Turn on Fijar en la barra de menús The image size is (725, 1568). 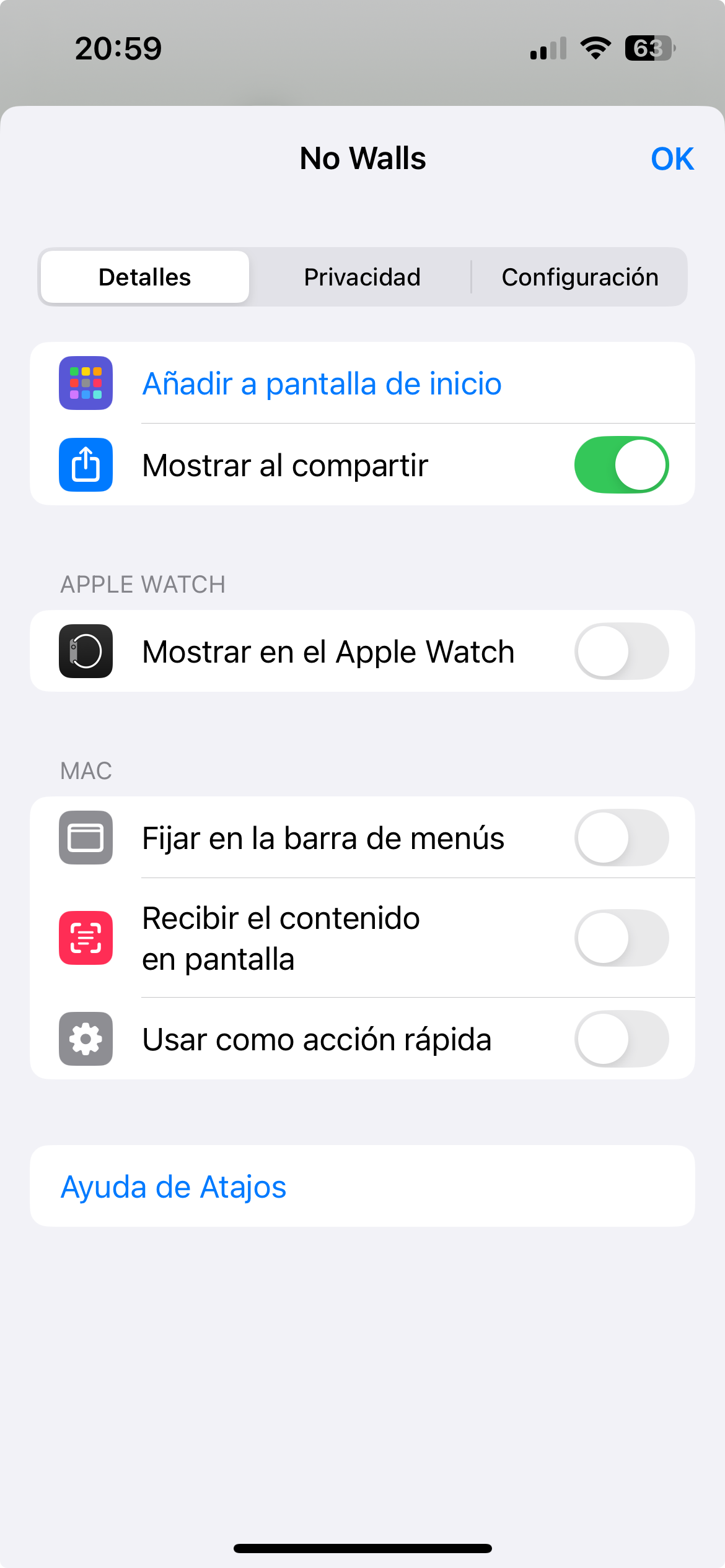tap(622, 838)
